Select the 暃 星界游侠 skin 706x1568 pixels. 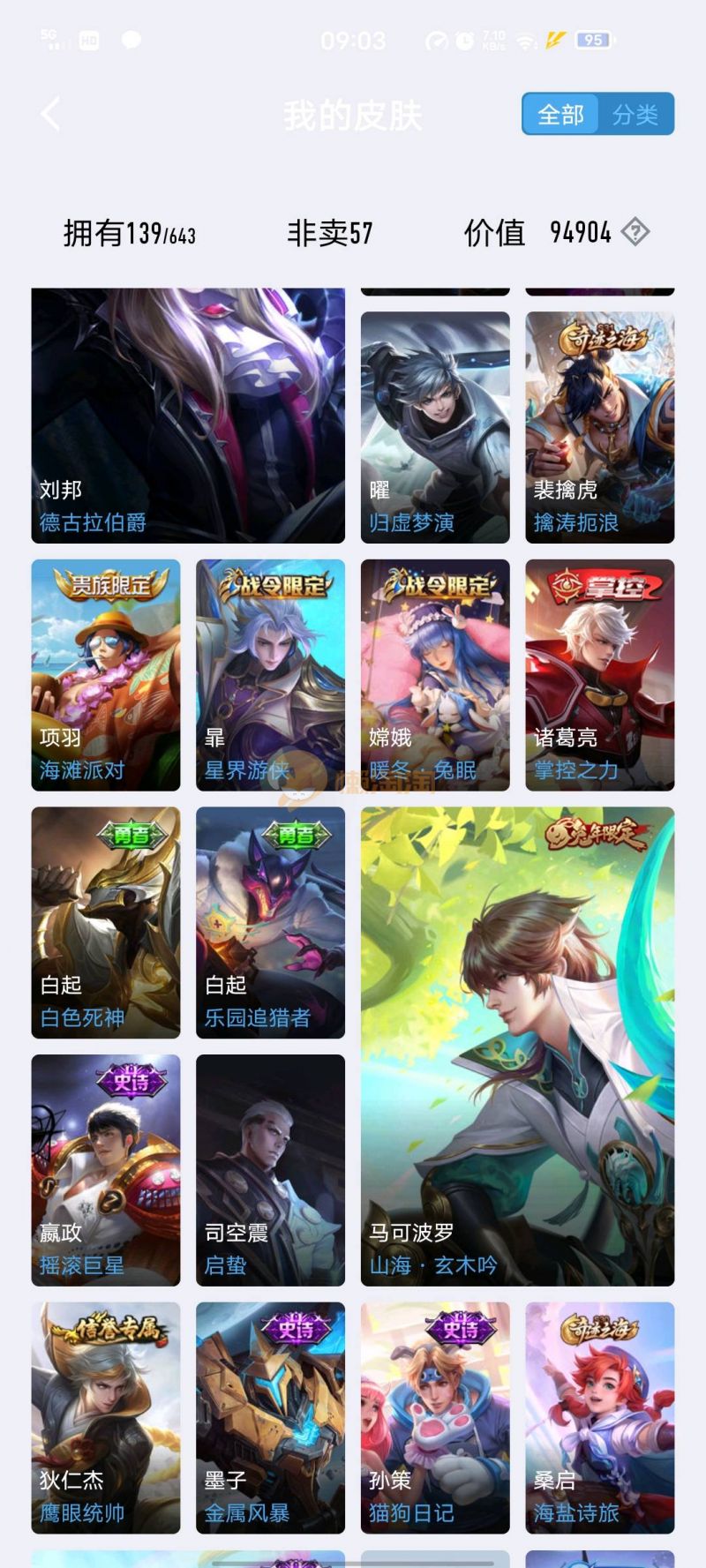270,675
